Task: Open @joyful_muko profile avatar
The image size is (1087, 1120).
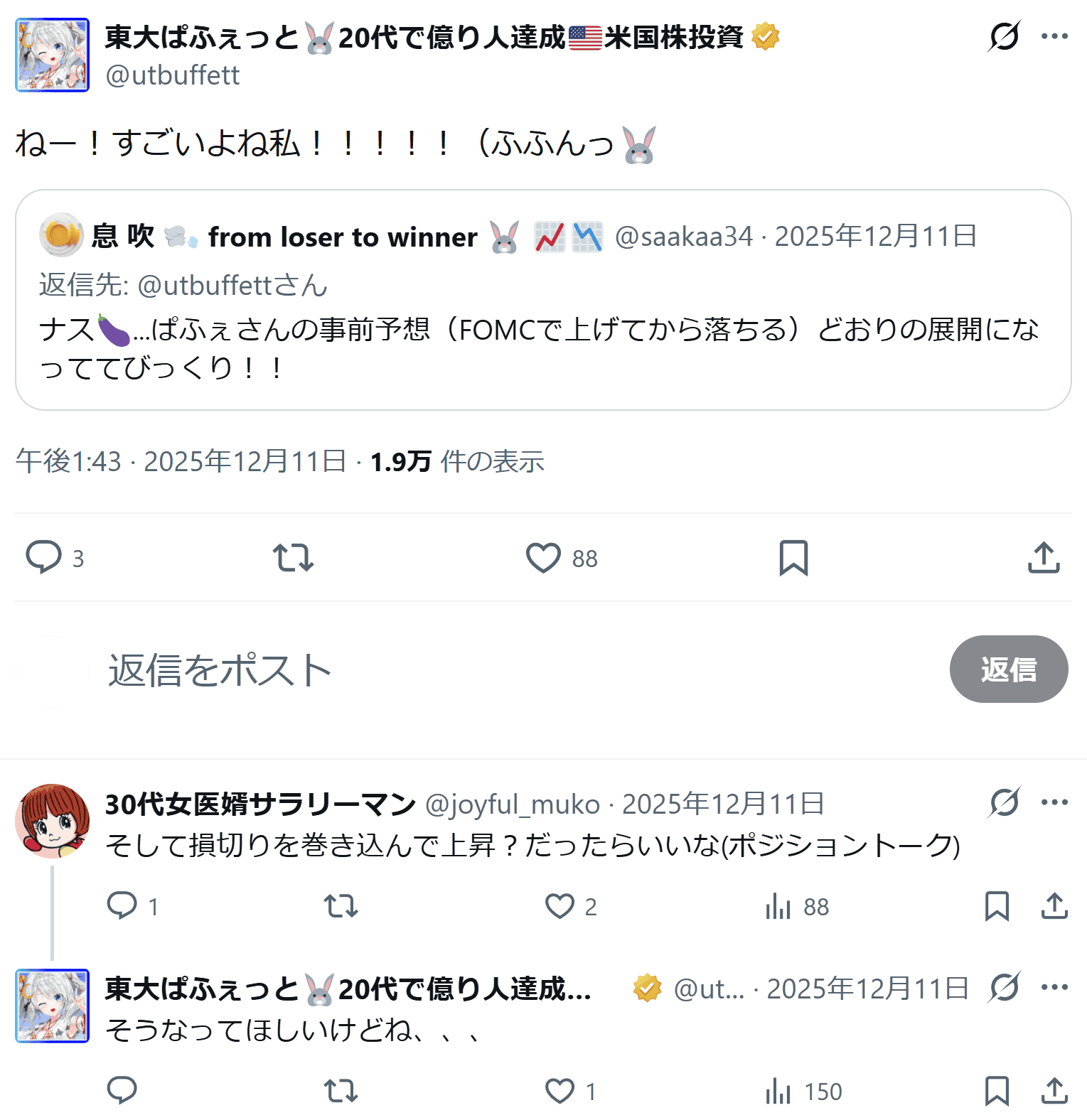Action: pos(53,821)
